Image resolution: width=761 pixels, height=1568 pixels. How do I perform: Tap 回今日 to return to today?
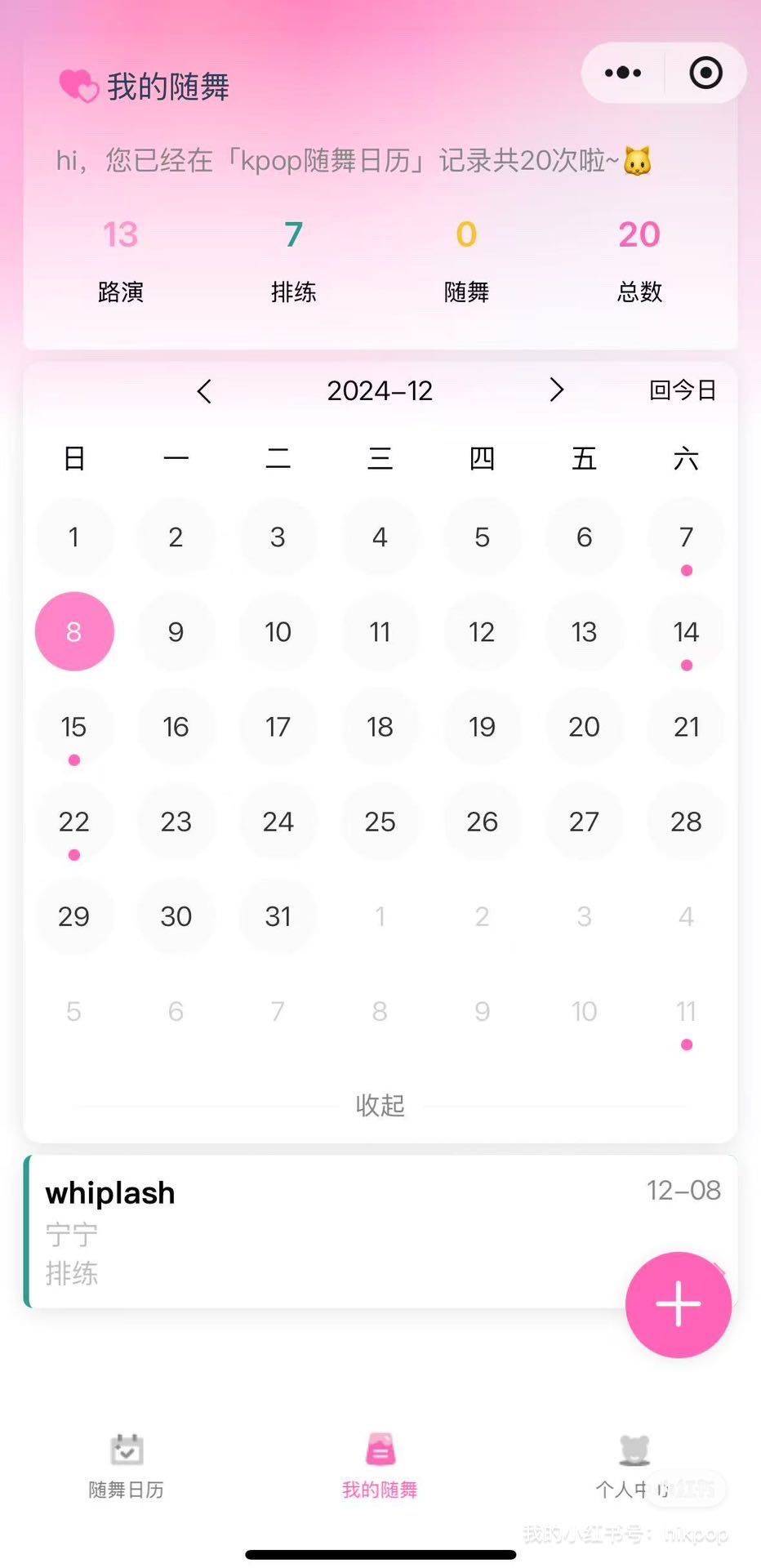tap(683, 390)
